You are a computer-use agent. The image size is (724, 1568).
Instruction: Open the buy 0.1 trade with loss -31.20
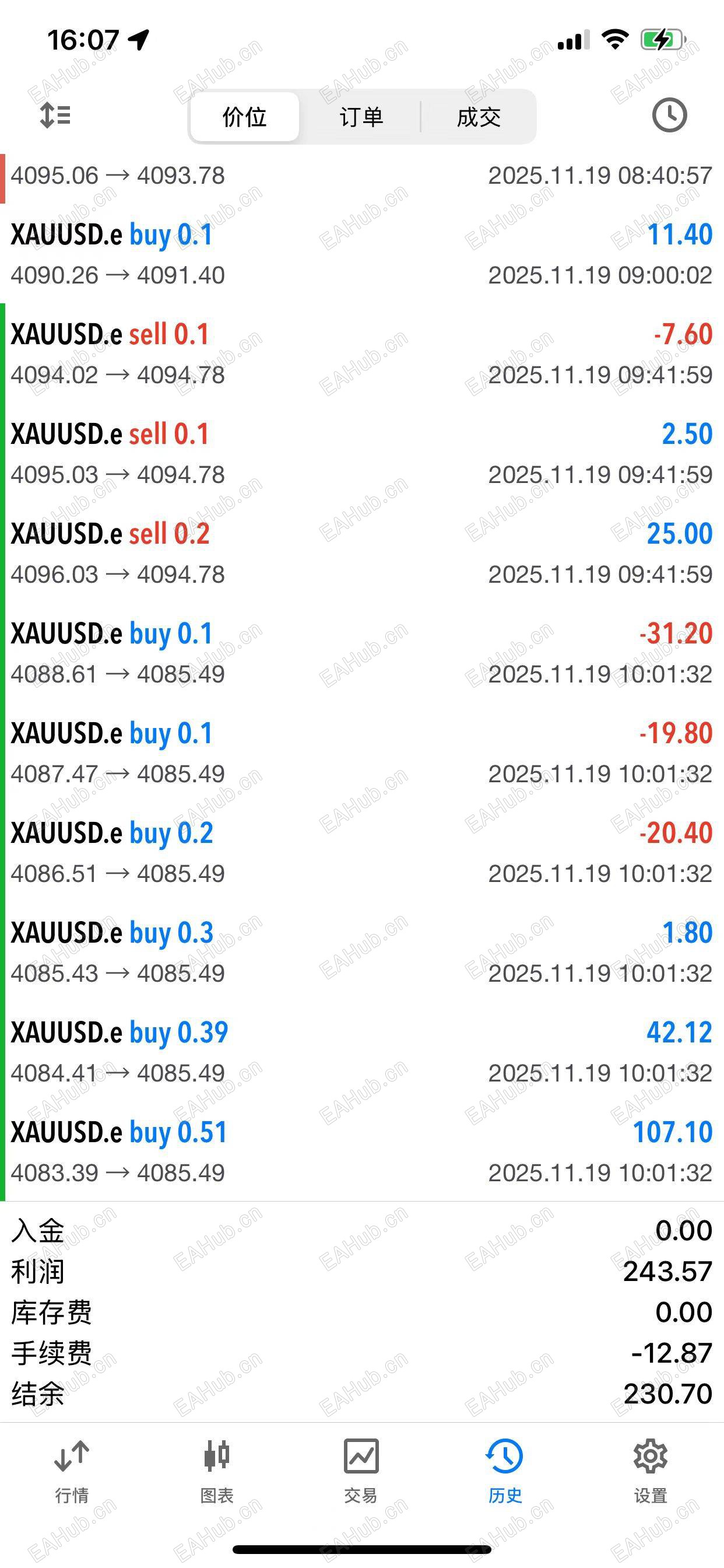point(362,654)
